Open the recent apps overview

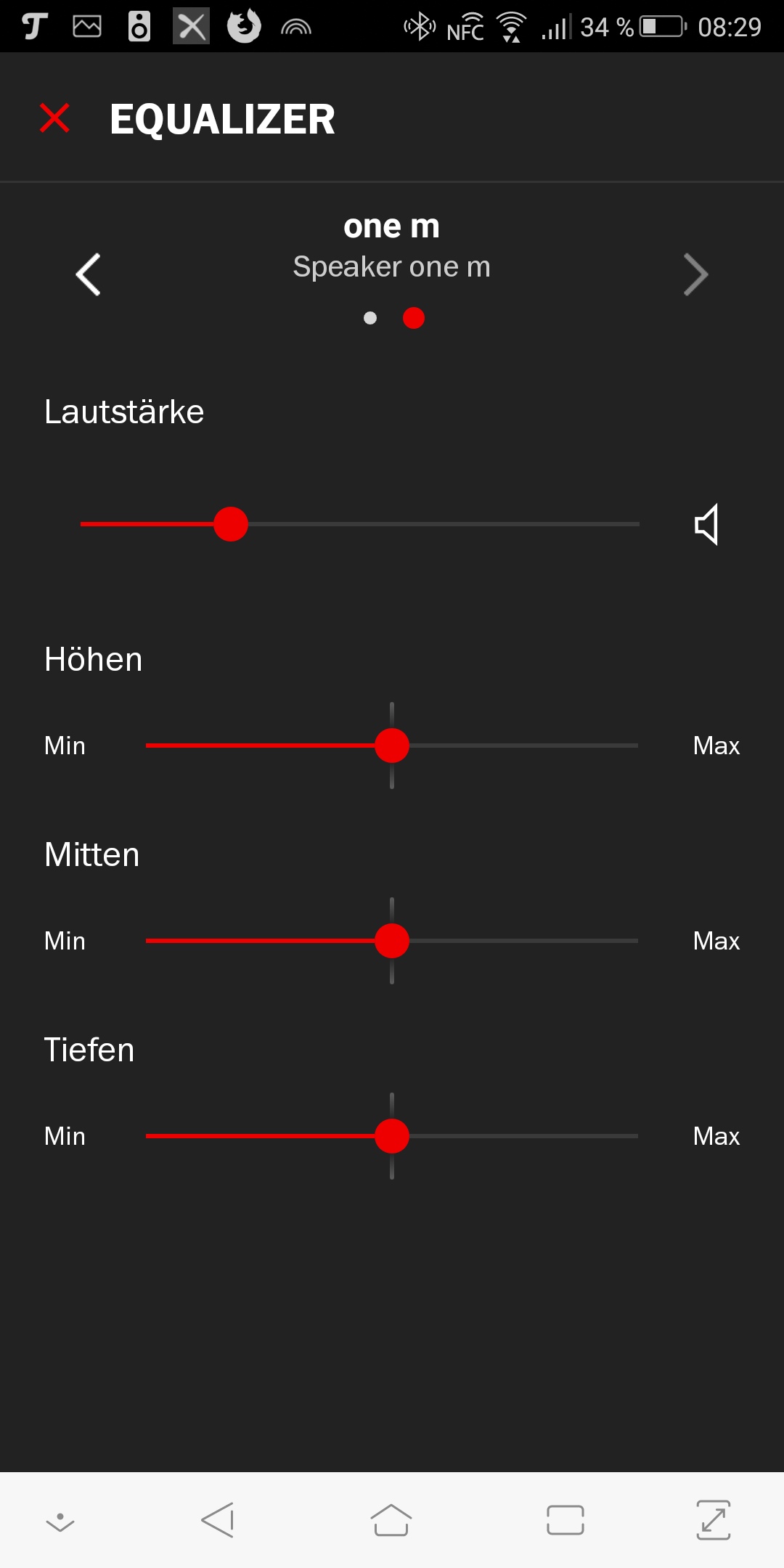point(565,1520)
